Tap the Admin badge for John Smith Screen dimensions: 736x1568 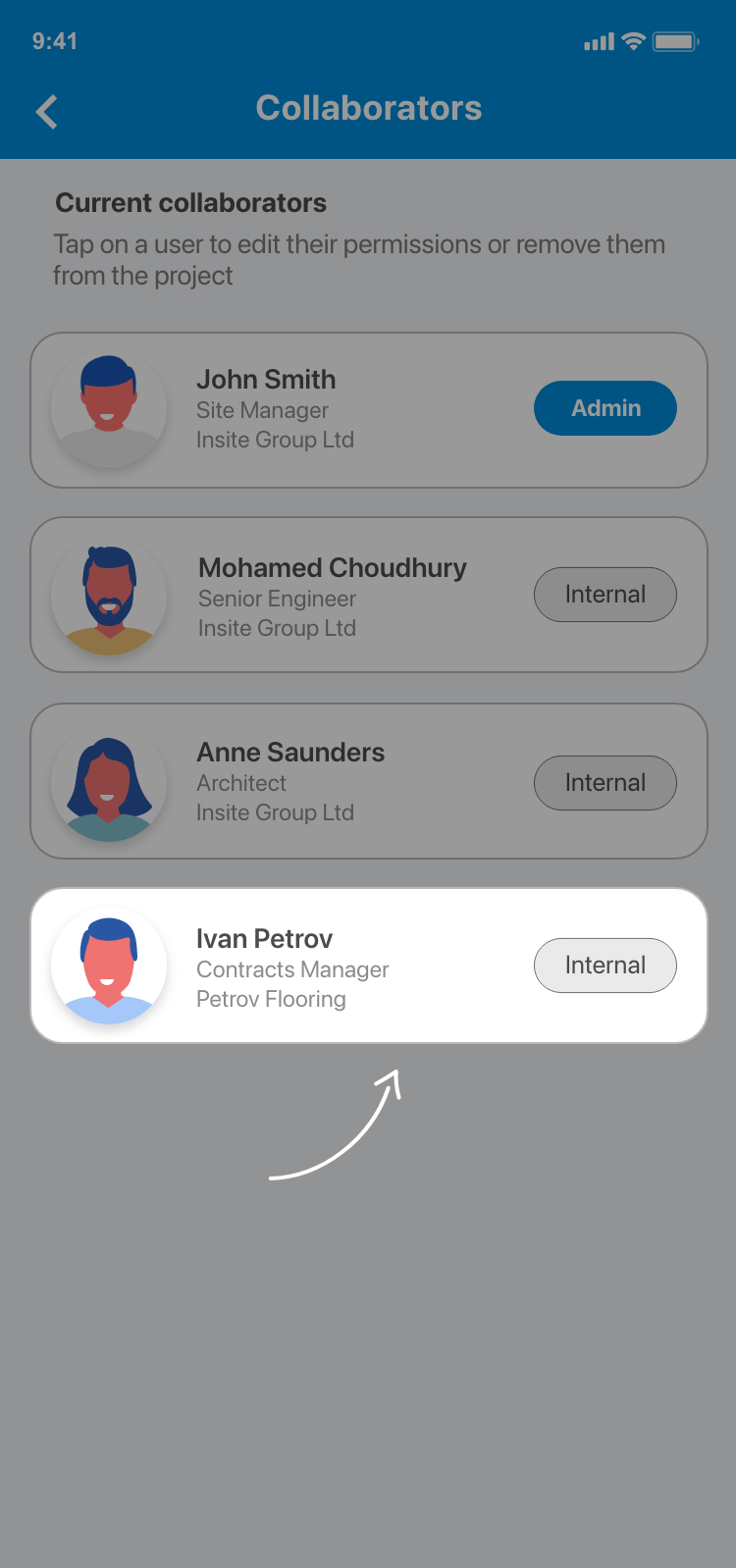(x=605, y=408)
